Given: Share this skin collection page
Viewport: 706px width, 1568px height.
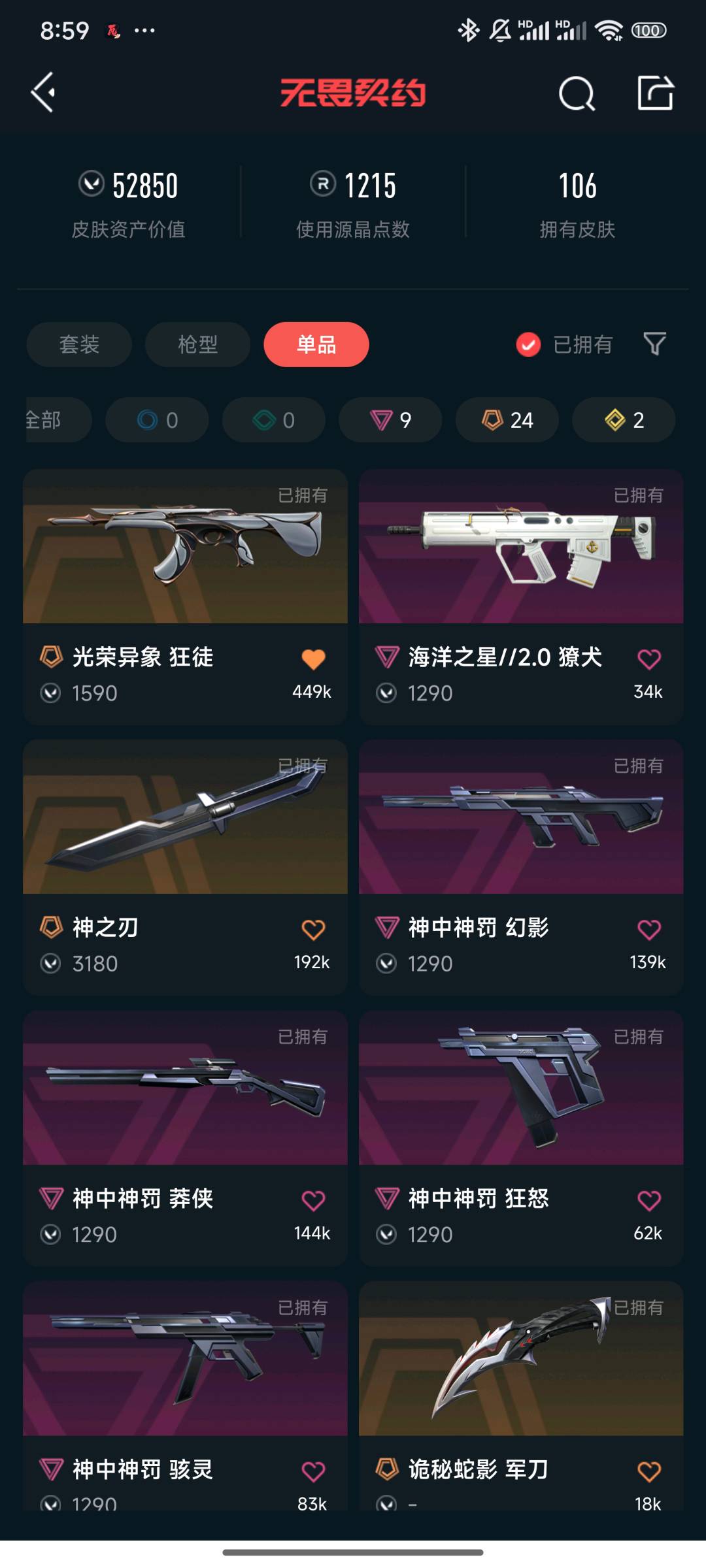Looking at the screenshot, I should click(x=655, y=93).
